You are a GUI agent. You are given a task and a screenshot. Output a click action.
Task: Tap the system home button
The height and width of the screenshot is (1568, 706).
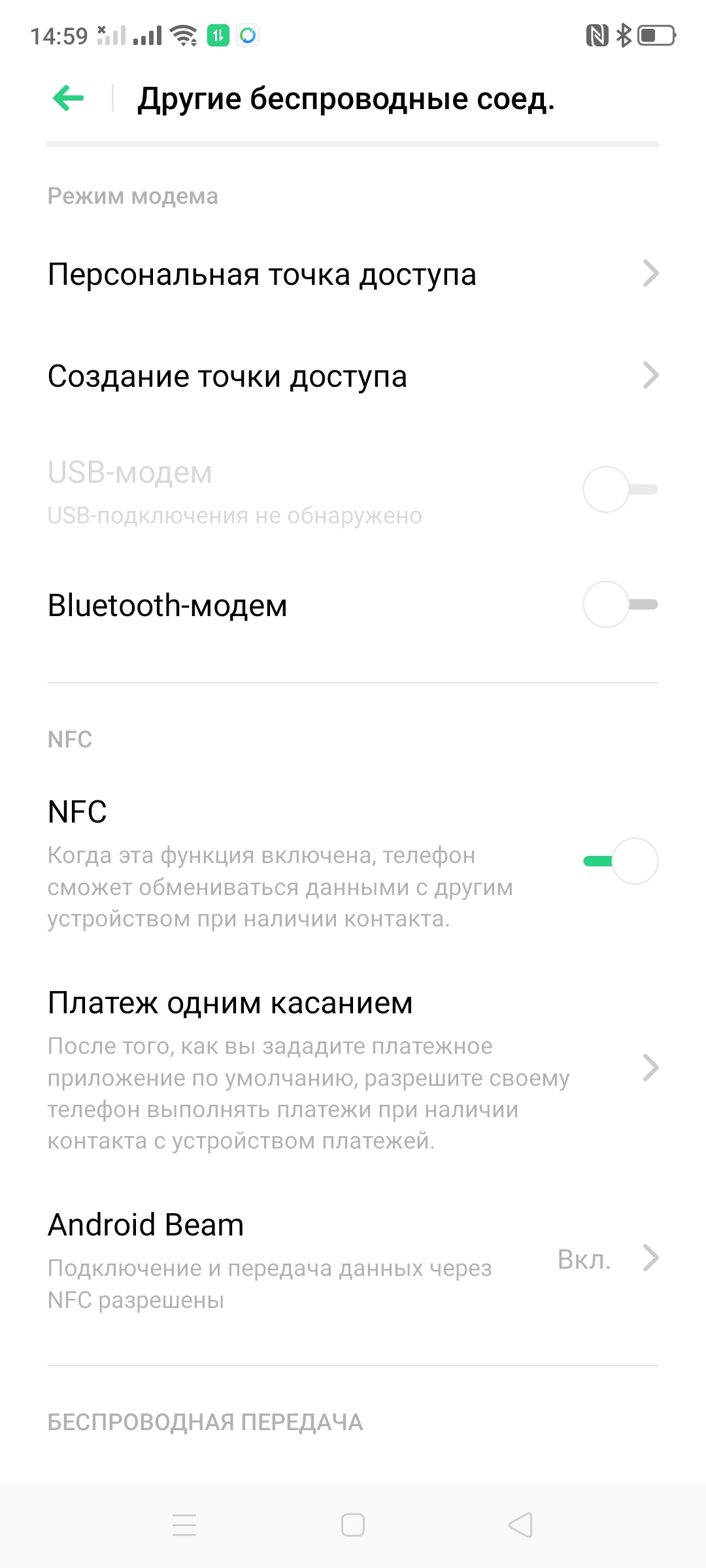(353, 1525)
